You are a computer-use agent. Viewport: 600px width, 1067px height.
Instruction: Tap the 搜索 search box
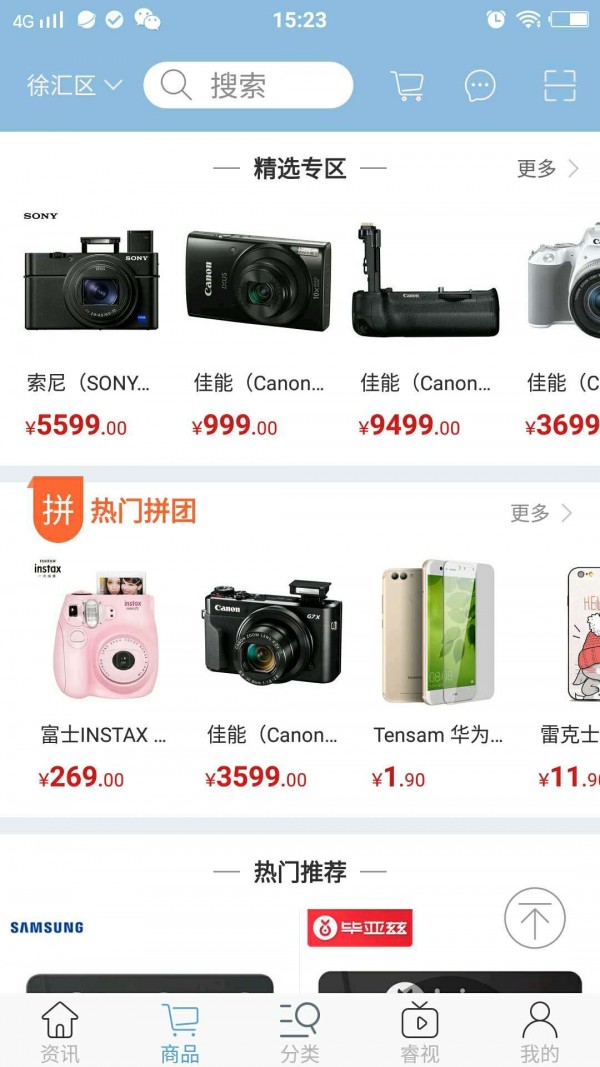(248, 86)
